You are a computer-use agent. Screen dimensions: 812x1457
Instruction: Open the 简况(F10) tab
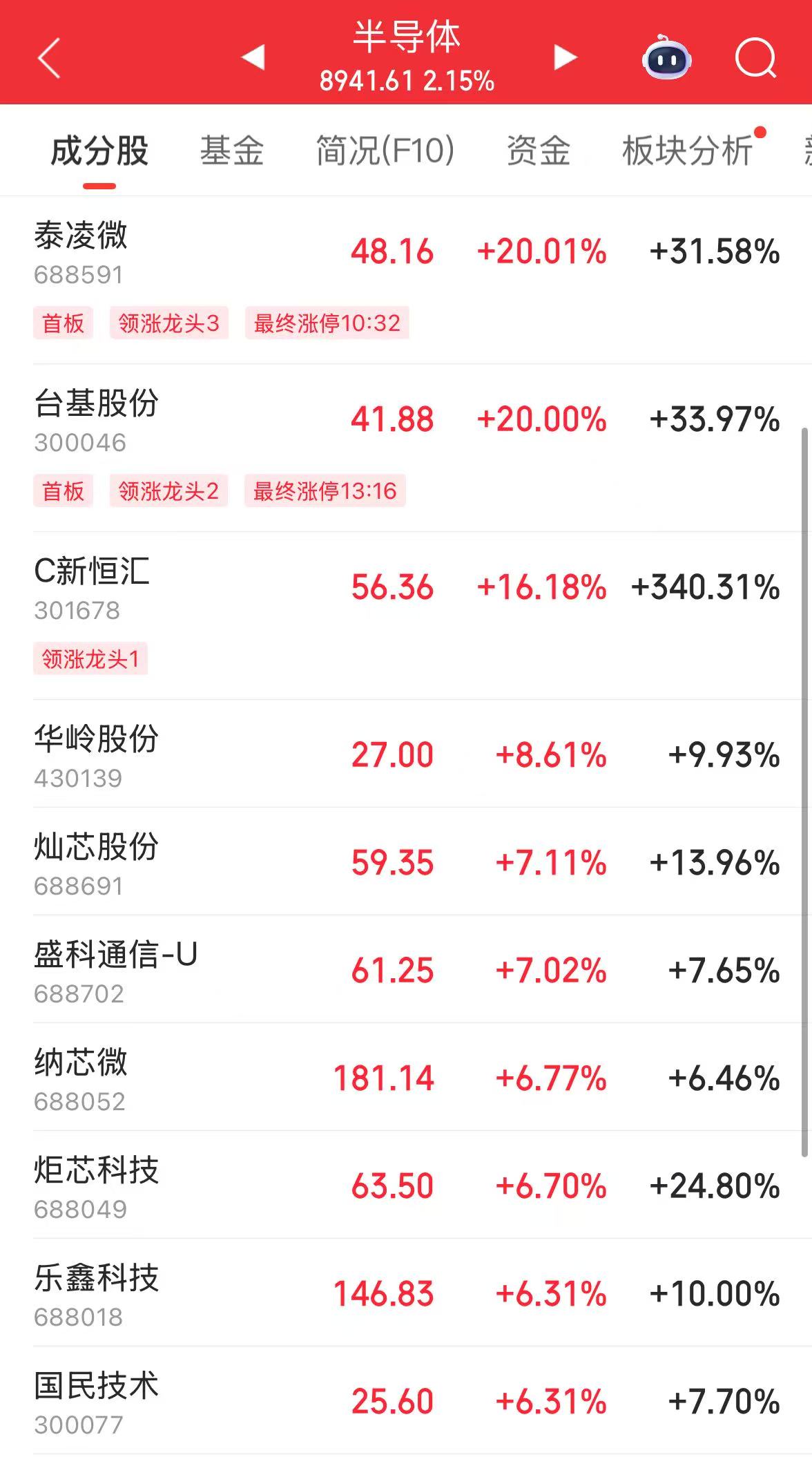click(385, 151)
